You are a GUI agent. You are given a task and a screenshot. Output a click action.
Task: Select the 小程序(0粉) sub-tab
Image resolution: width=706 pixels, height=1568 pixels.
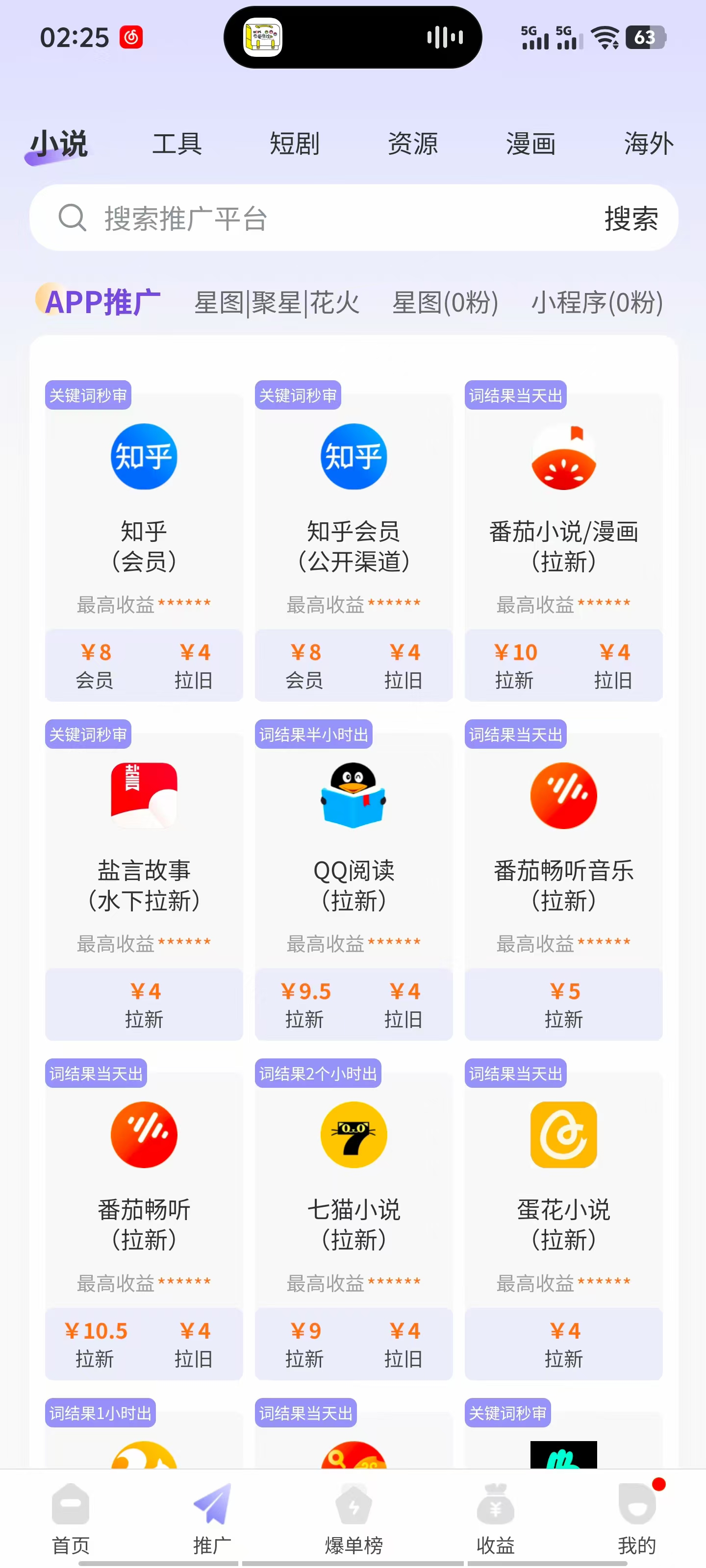pyautogui.click(x=597, y=302)
